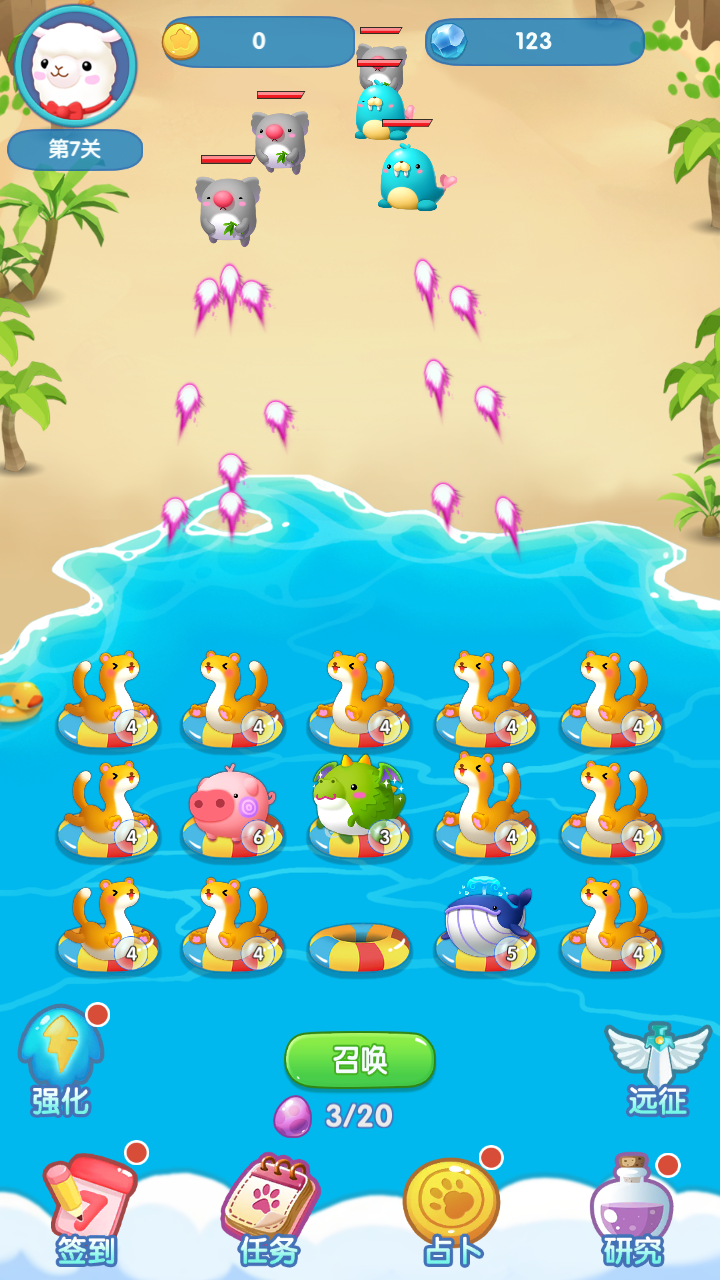Open the alpaca avatar profile
720x1280 pixels.
tap(75, 66)
